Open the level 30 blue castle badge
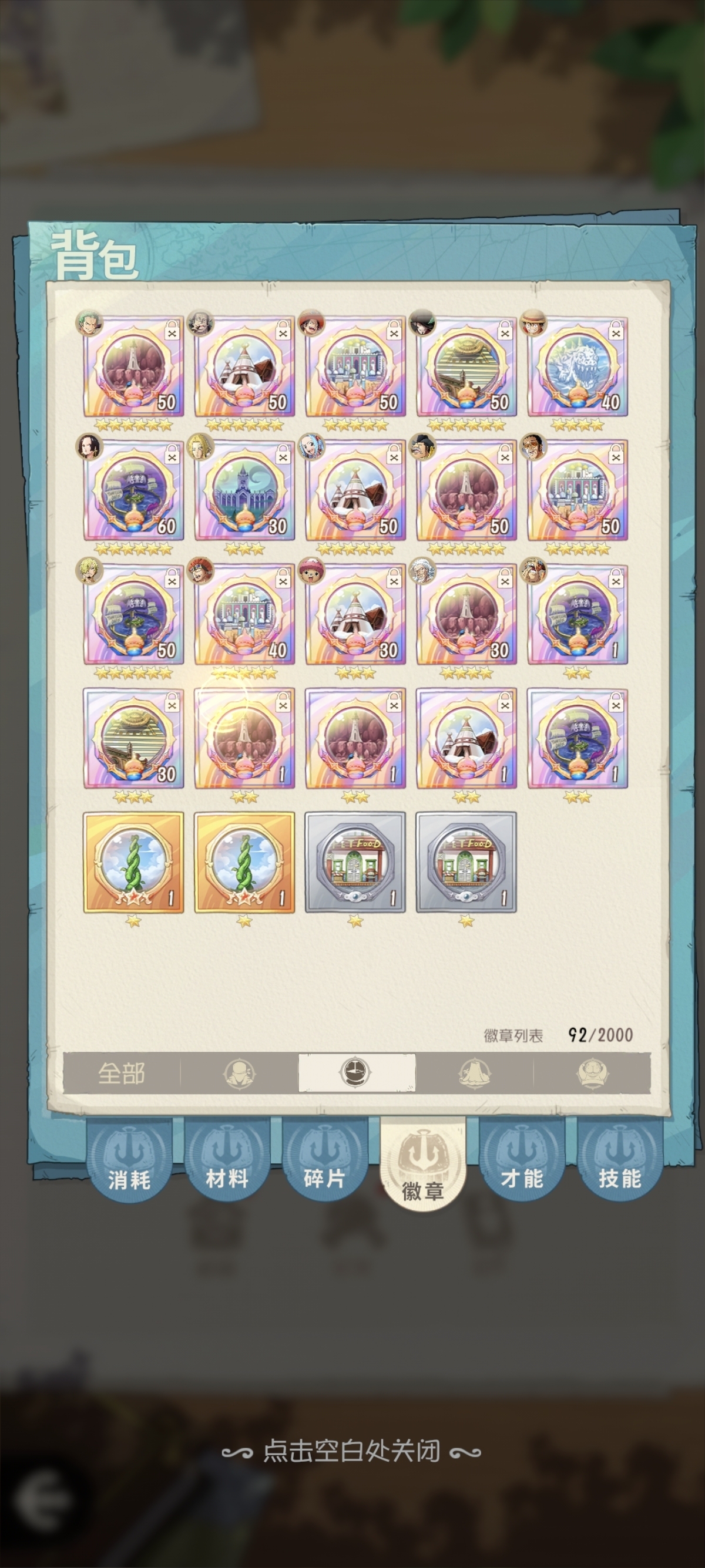705x1568 pixels. pos(244,490)
